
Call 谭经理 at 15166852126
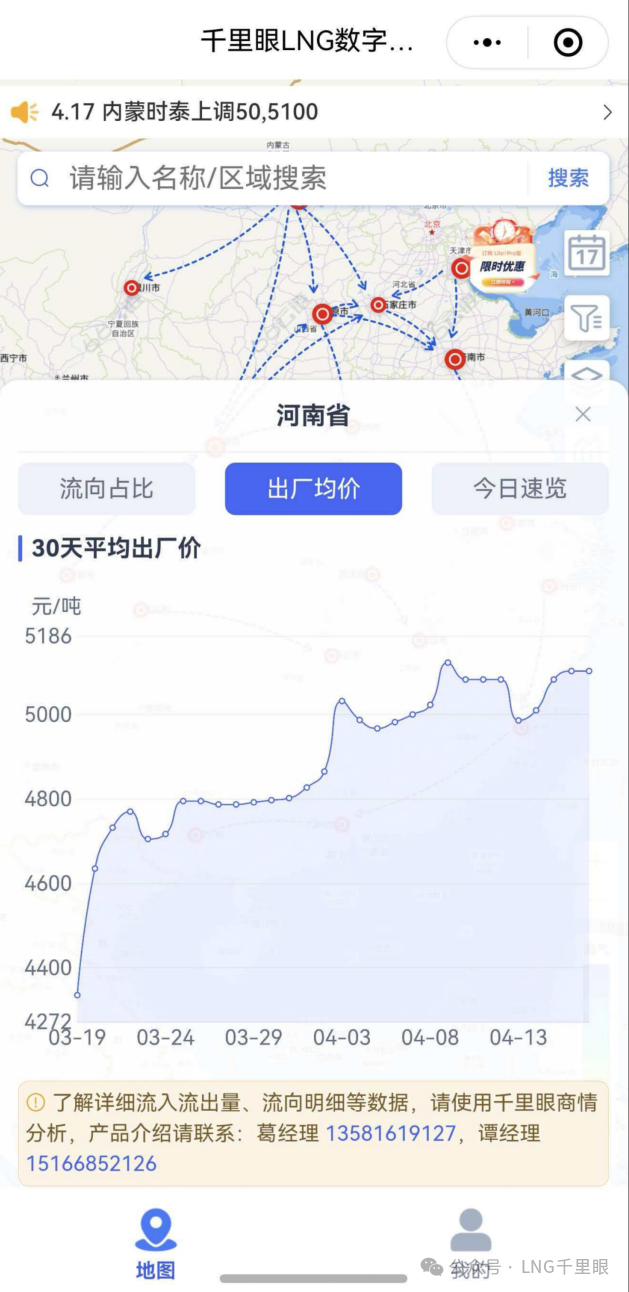91,1164
